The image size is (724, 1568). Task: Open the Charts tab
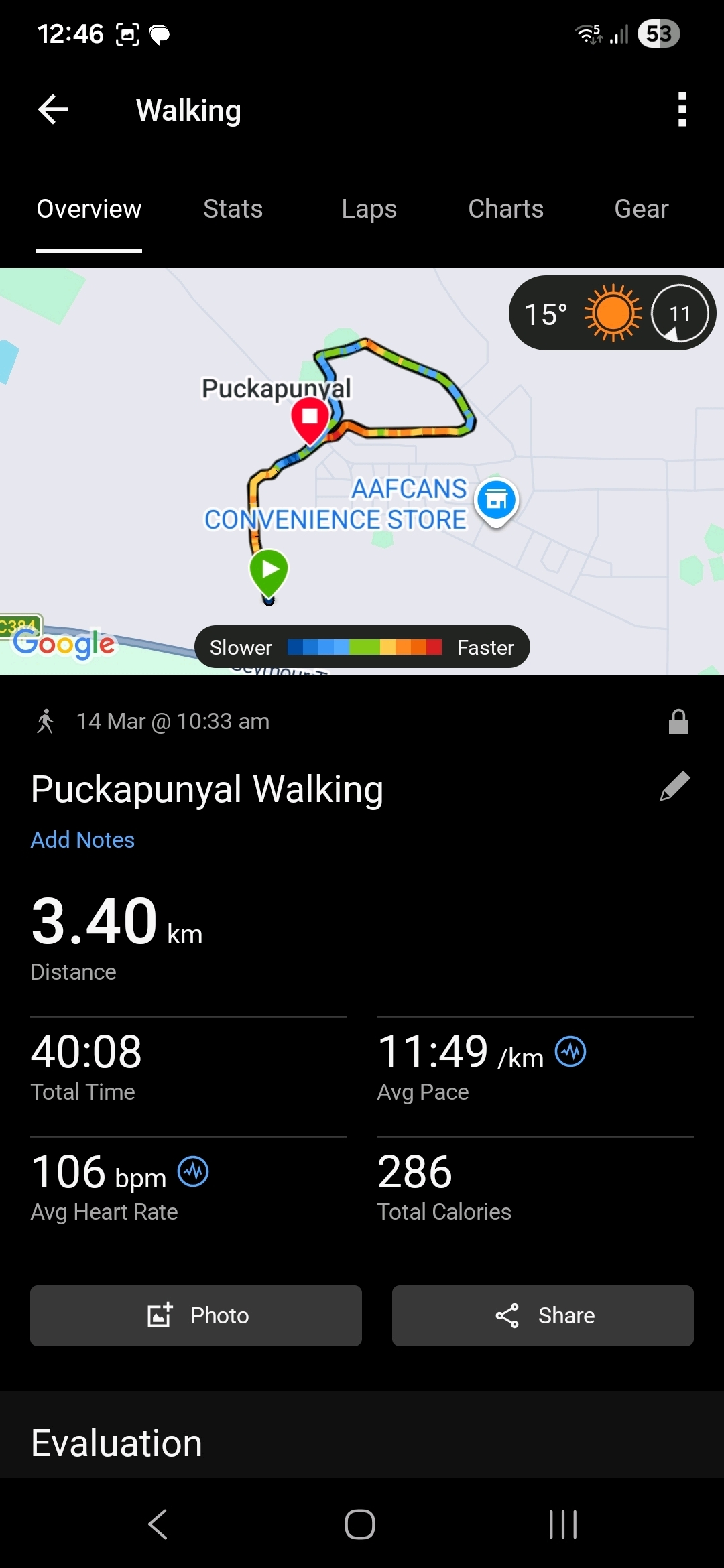[505, 209]
